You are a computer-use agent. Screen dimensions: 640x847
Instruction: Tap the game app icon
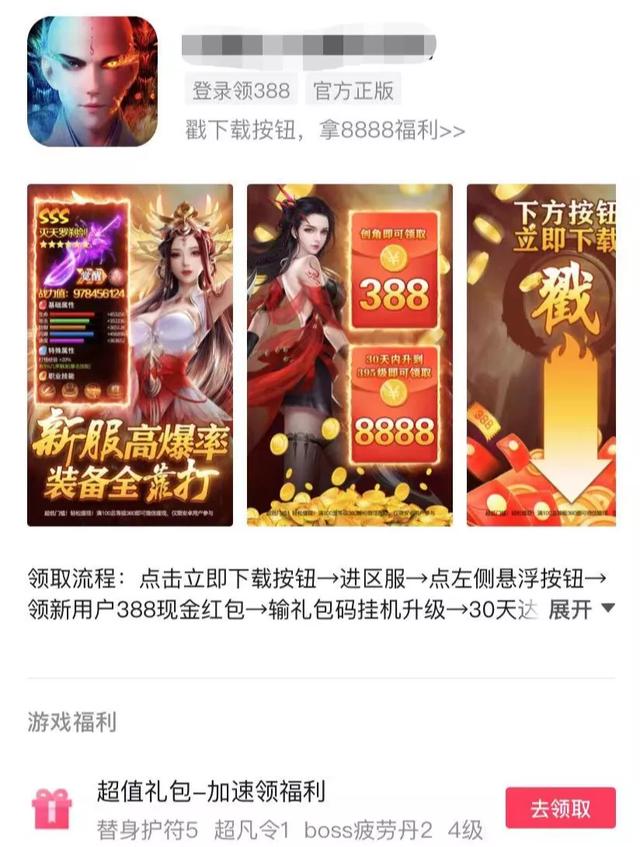[92, 82]
